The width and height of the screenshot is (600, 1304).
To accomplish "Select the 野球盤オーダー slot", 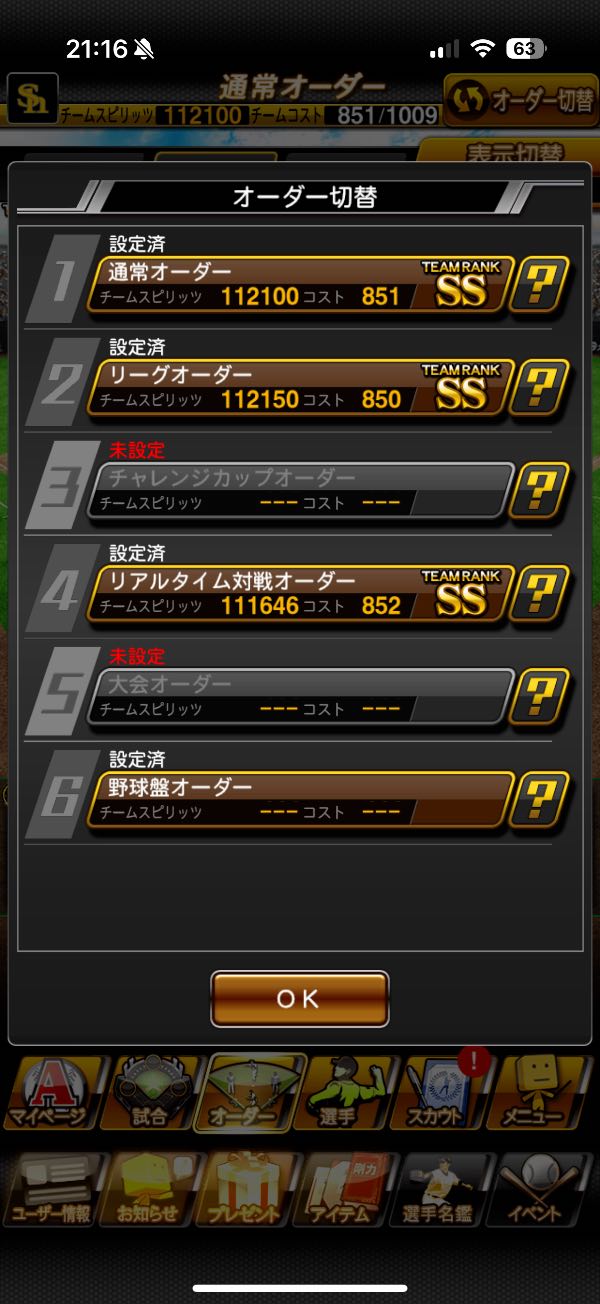I will coord(300,800).
